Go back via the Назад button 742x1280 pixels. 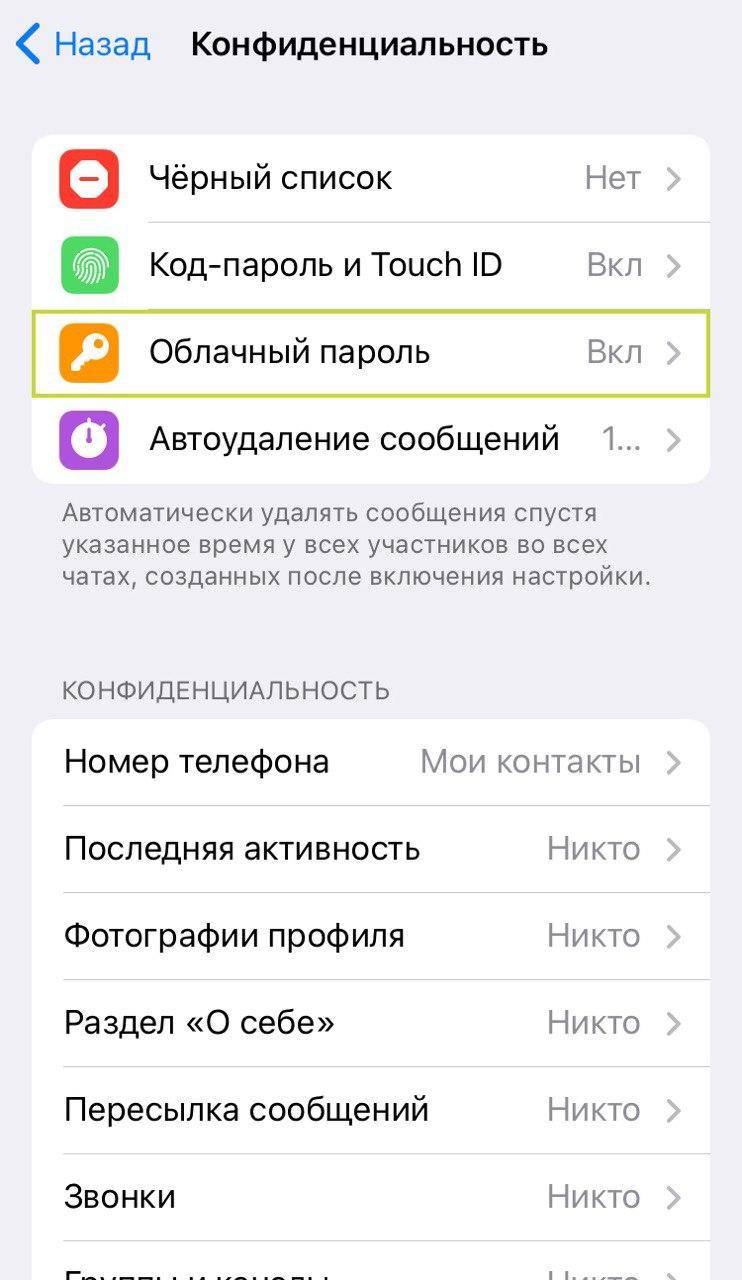(x=85, y=45)
